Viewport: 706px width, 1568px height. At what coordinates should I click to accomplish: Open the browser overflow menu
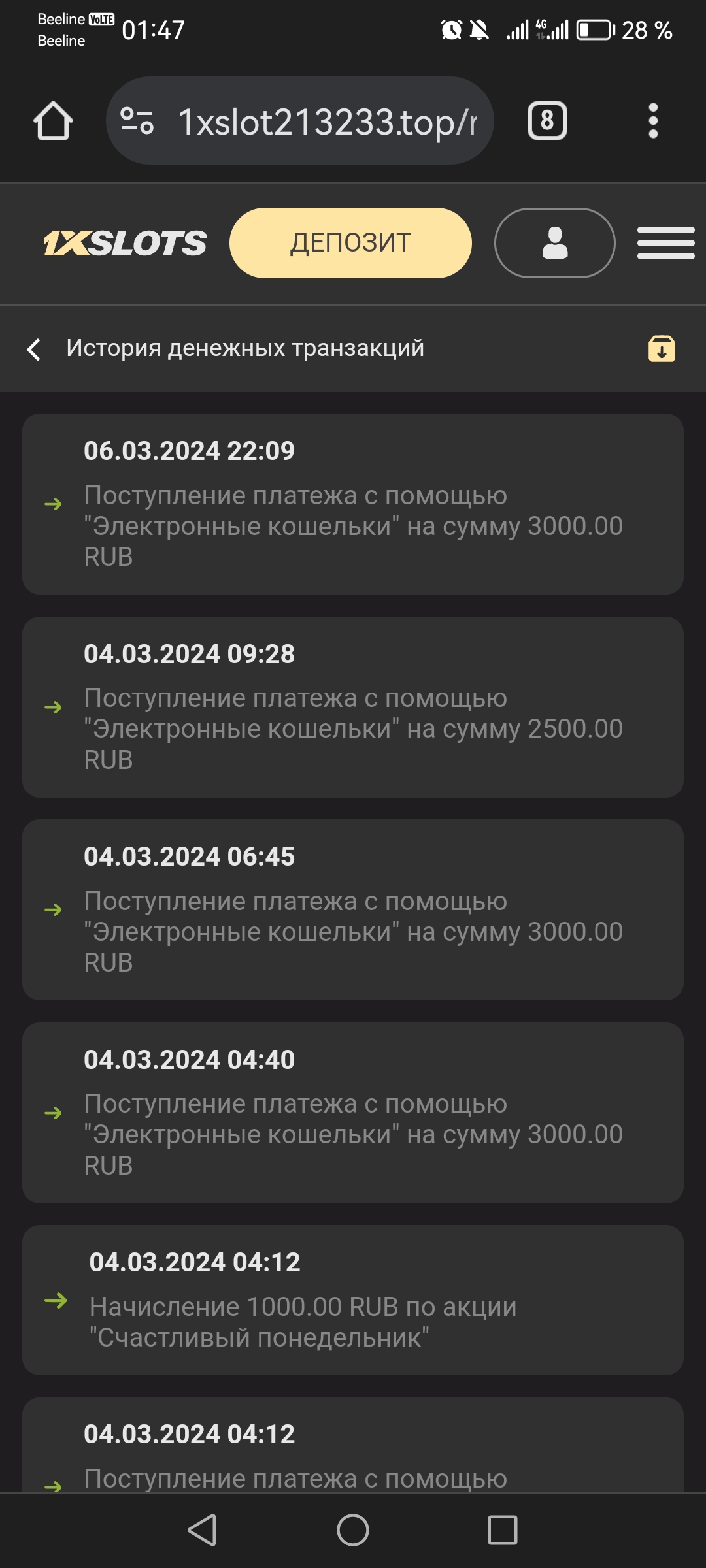click(652, 121)
